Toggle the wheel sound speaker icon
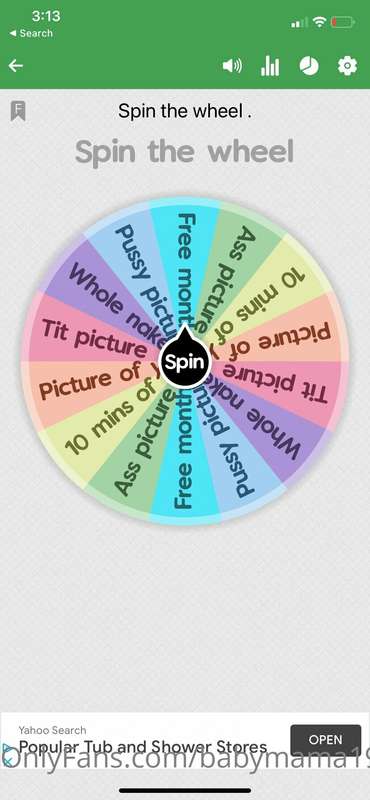370x800 pixels. click(x=232, y=66)
